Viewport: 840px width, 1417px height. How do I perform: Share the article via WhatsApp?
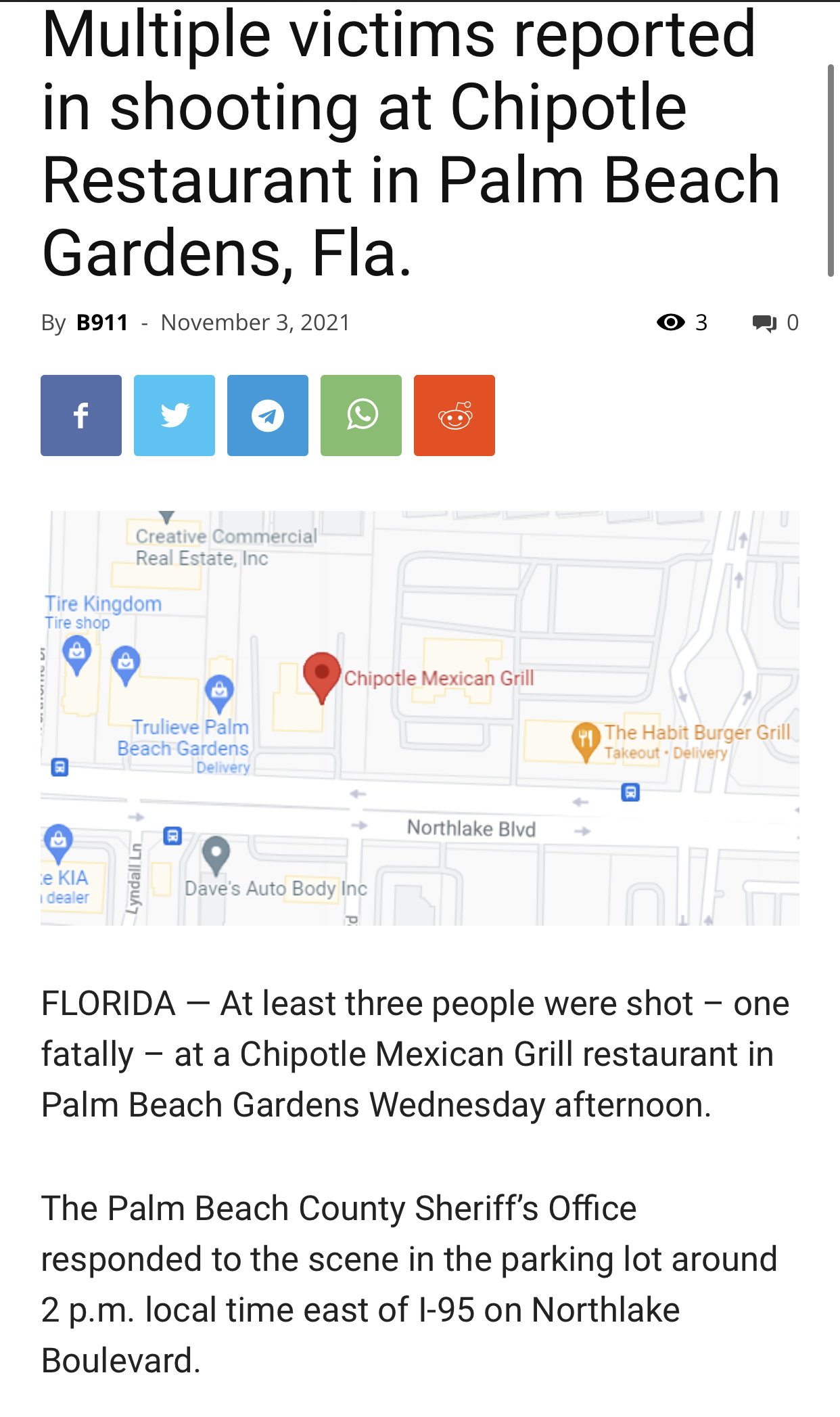tap(361, 415)
